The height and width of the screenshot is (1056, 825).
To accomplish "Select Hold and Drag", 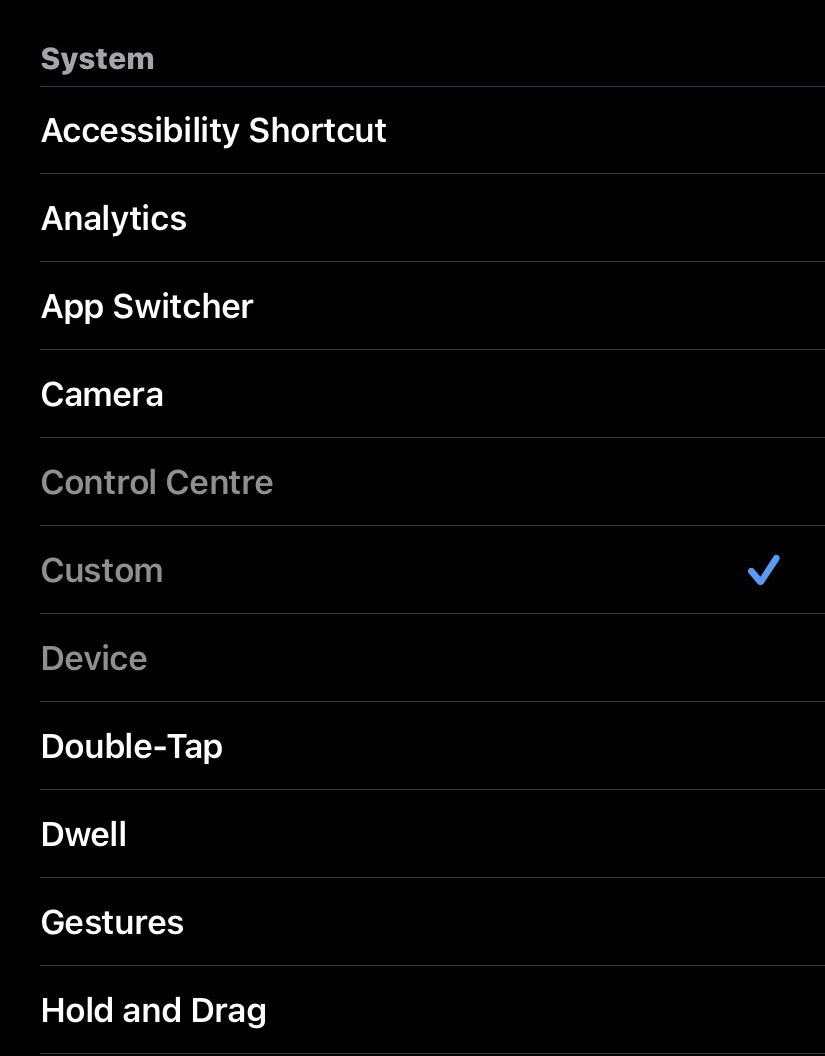I will [154, 1011].
